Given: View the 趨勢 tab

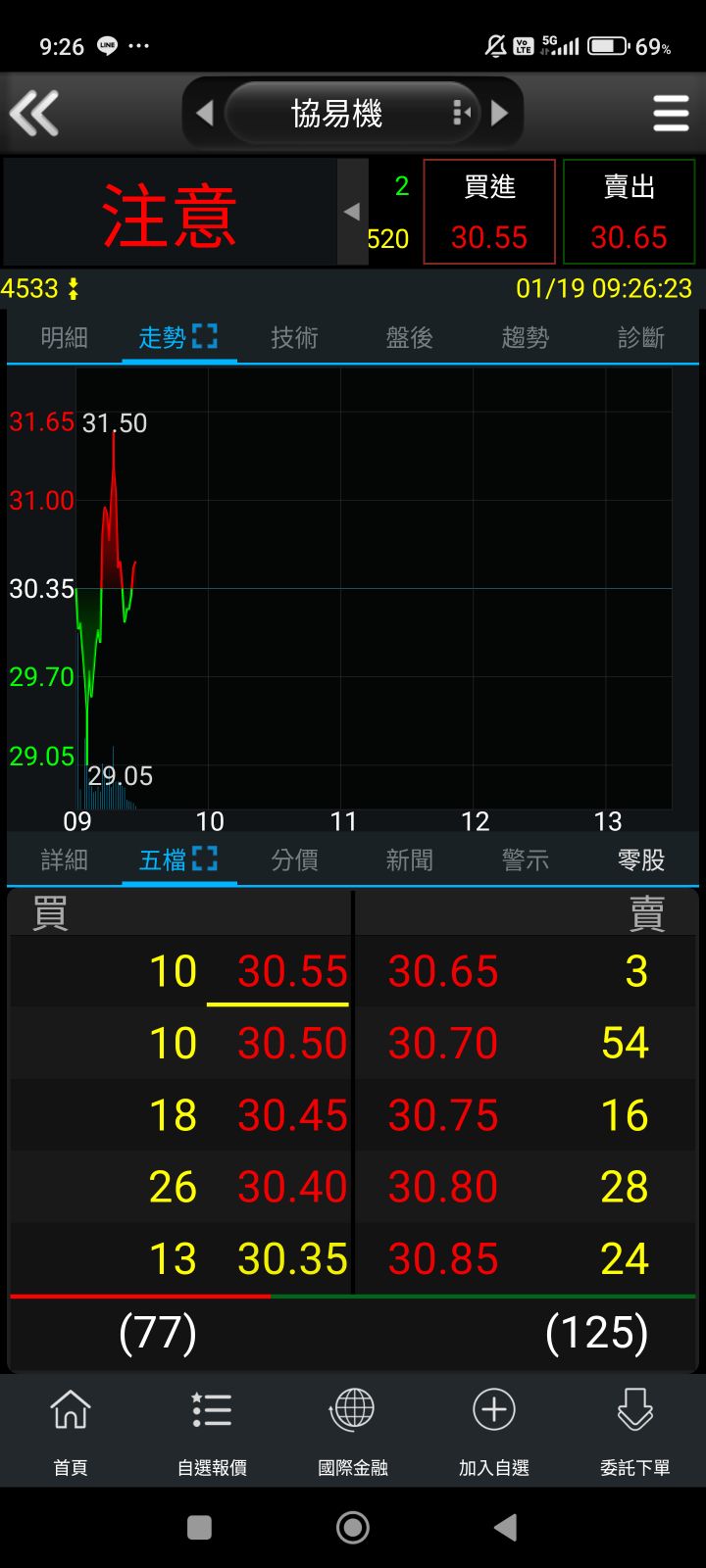Looking at the screenshot, I should point(525,338).
